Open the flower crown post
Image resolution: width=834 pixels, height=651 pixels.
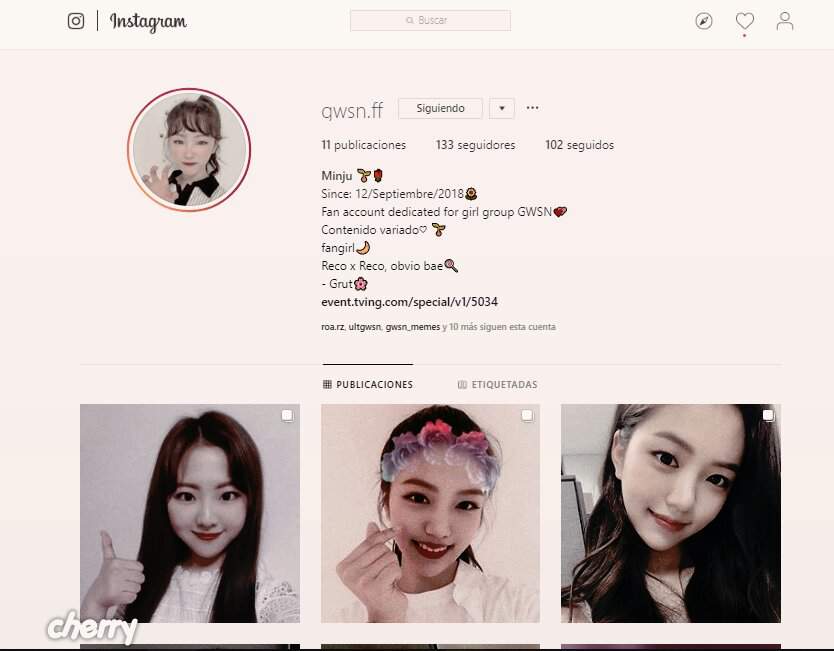(430, 513)
